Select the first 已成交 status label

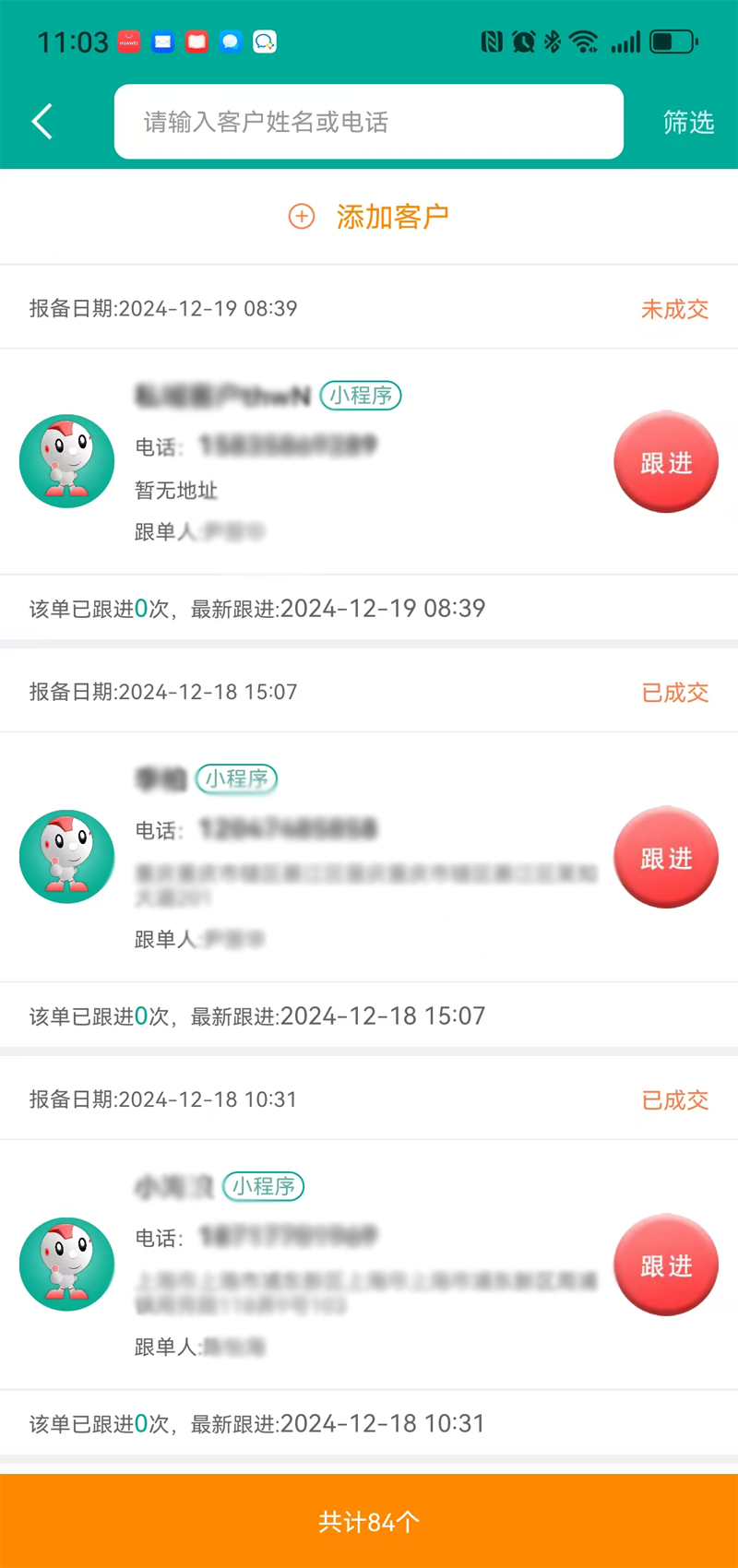674,694
